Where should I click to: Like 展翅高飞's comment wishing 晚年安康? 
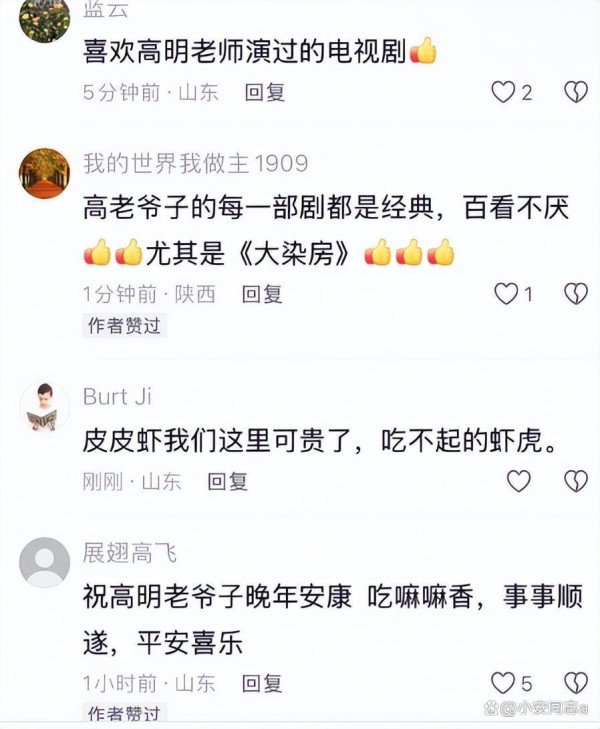(503, 683)
